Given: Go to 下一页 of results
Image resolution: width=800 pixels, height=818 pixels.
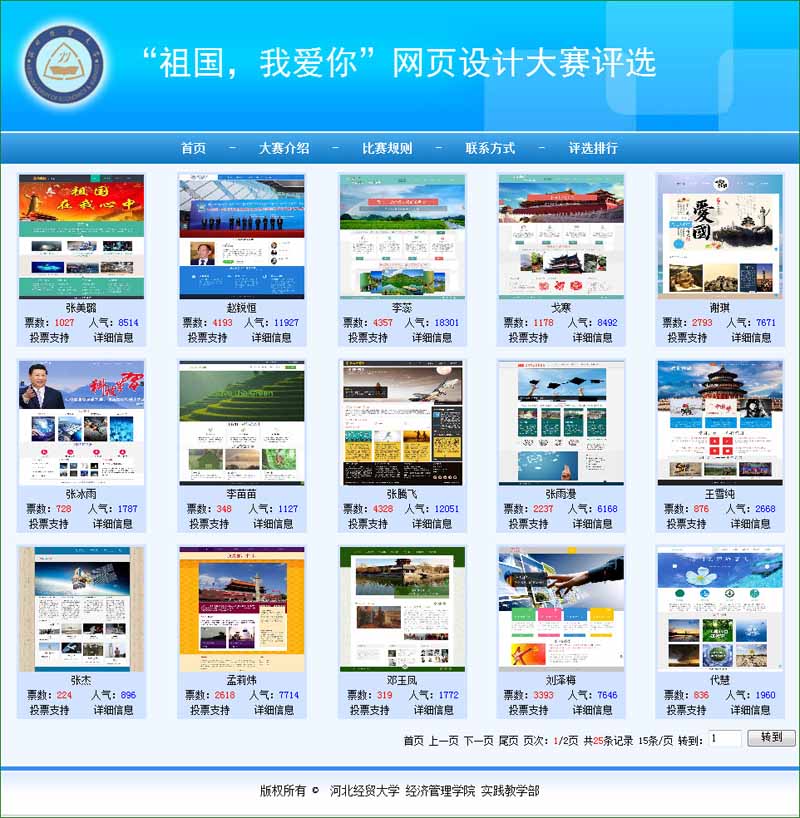Looking at the screenshot, I should [478, 741].
